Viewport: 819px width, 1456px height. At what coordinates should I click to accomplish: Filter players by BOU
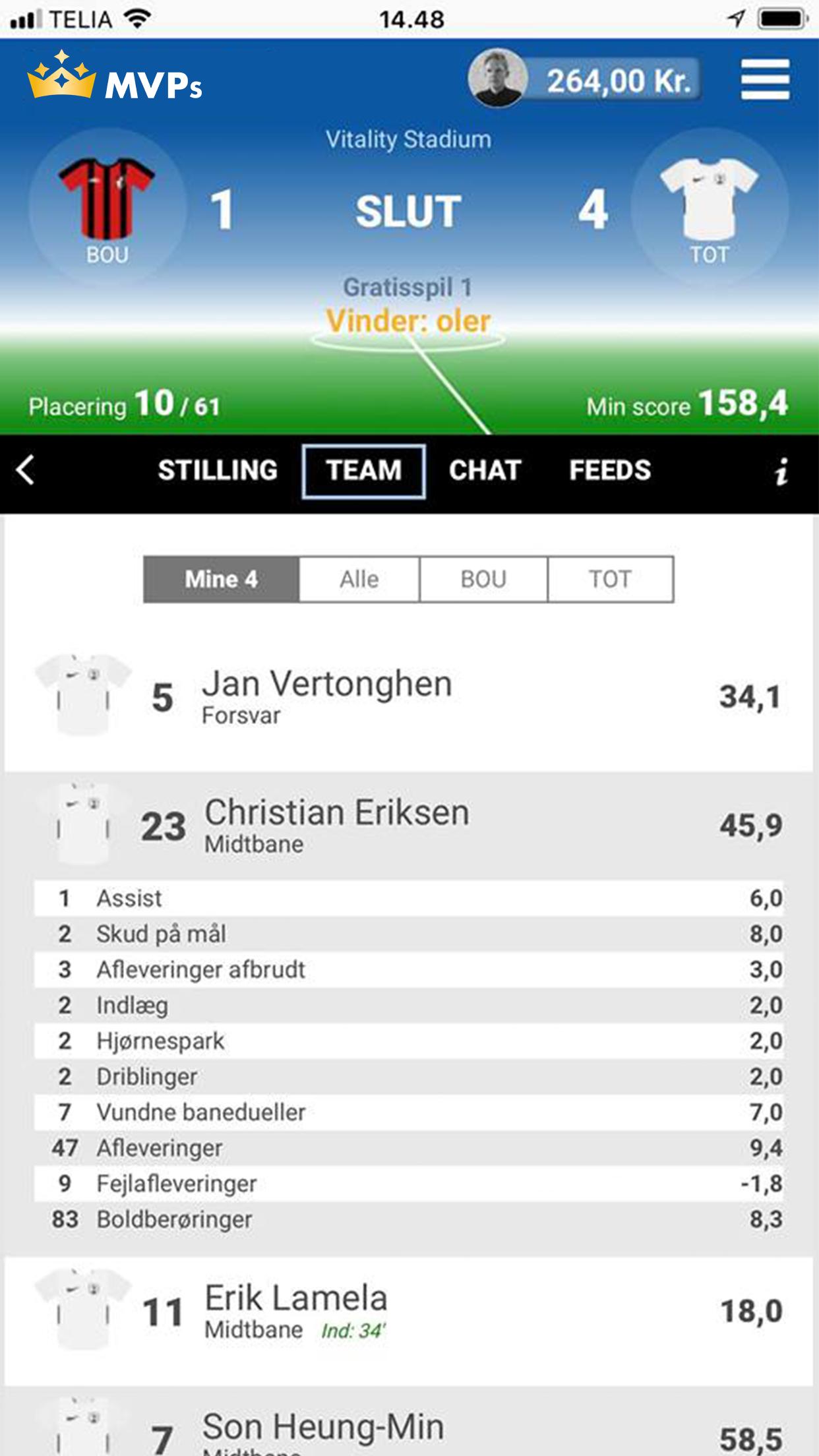tap(483, 580)
